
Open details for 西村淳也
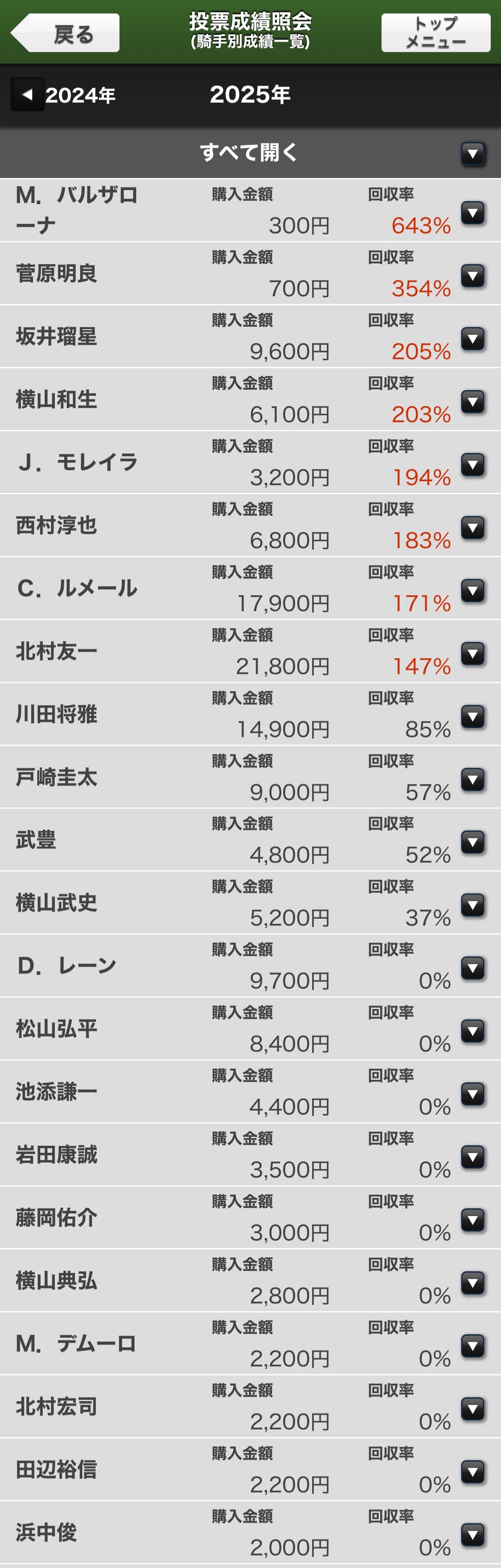click(472, 528)
